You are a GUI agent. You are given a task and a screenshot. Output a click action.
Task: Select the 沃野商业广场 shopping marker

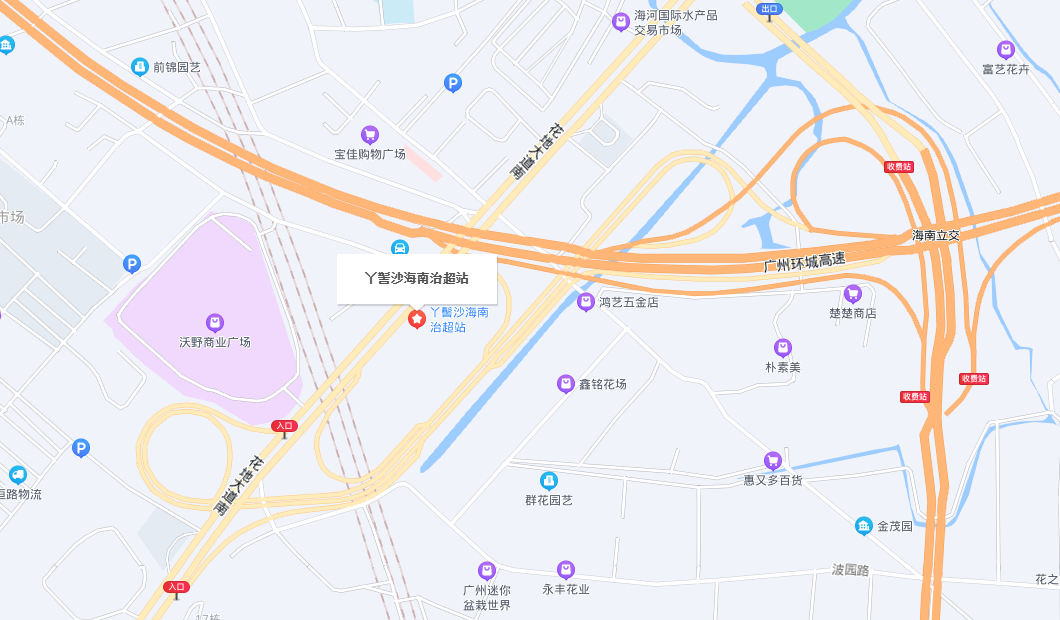[x=214, y=322]
